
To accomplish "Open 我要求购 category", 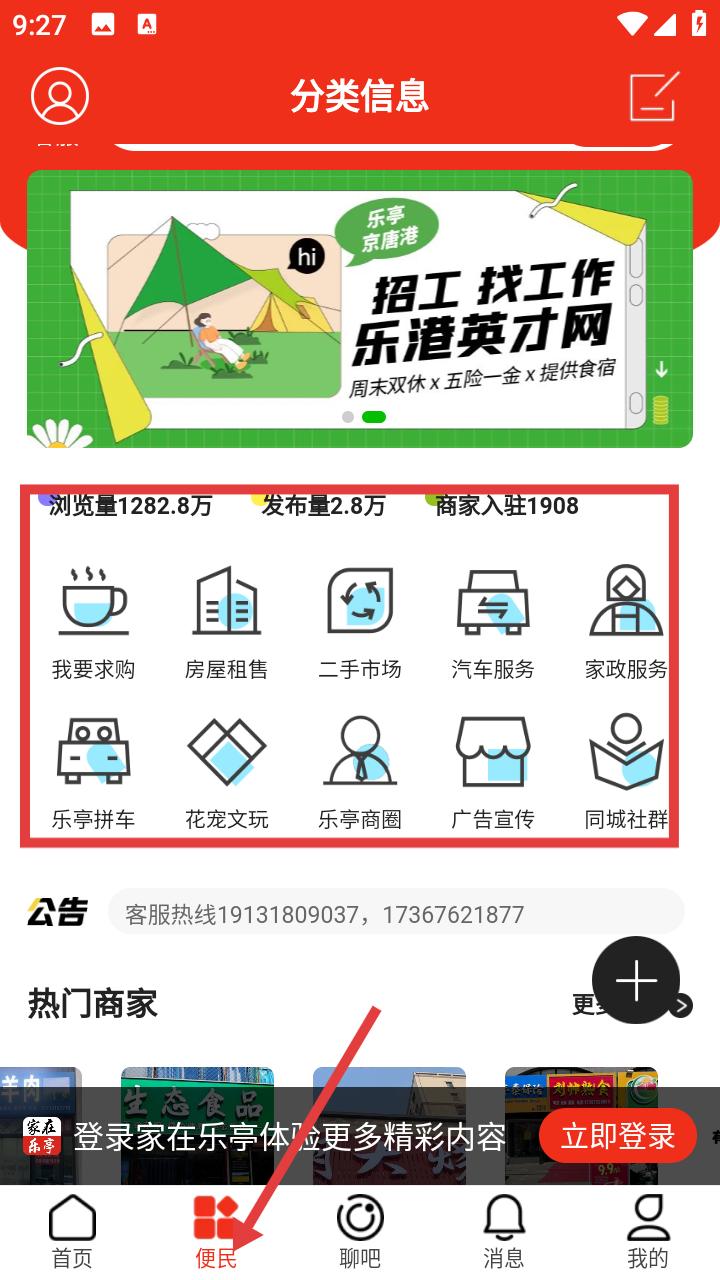I will (x=94, y=622).
